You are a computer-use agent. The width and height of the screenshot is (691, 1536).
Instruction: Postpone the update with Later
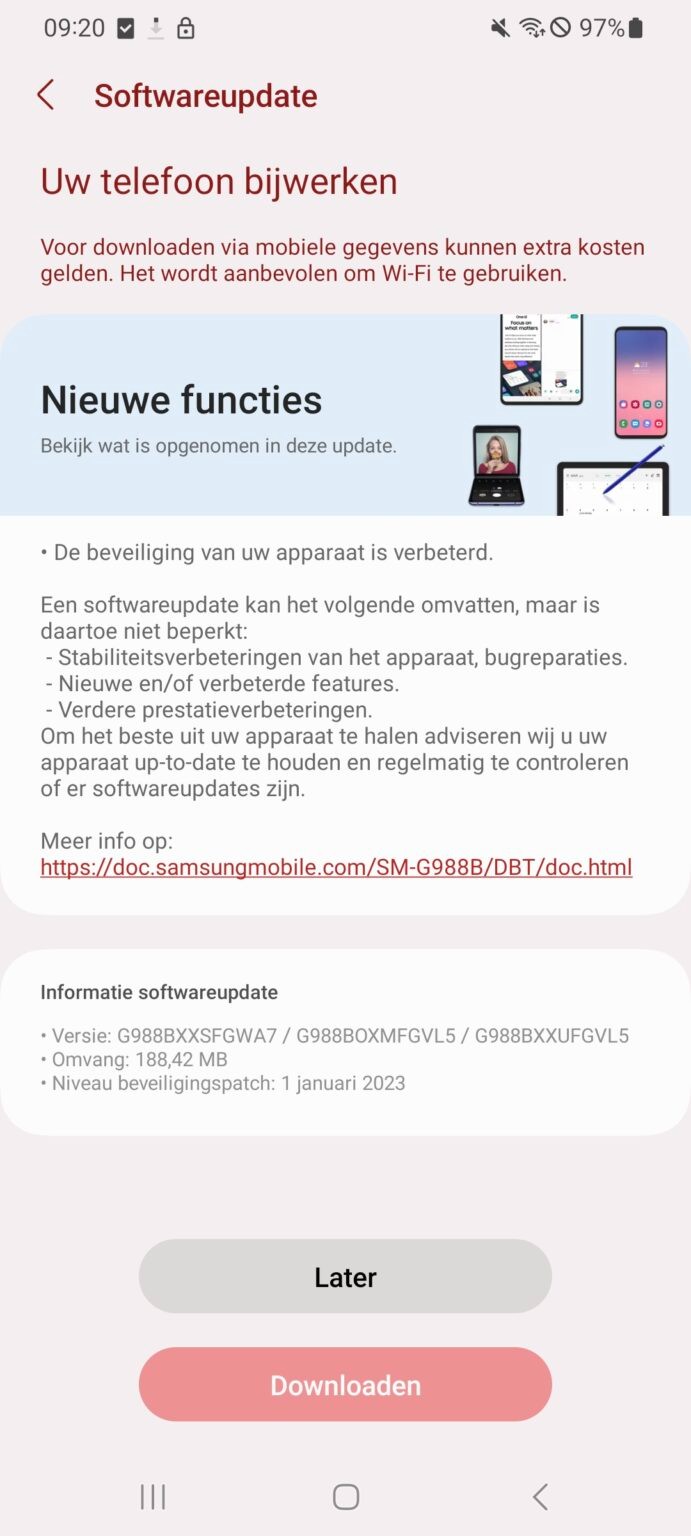pyautogui.click(x=345, y=1277)
